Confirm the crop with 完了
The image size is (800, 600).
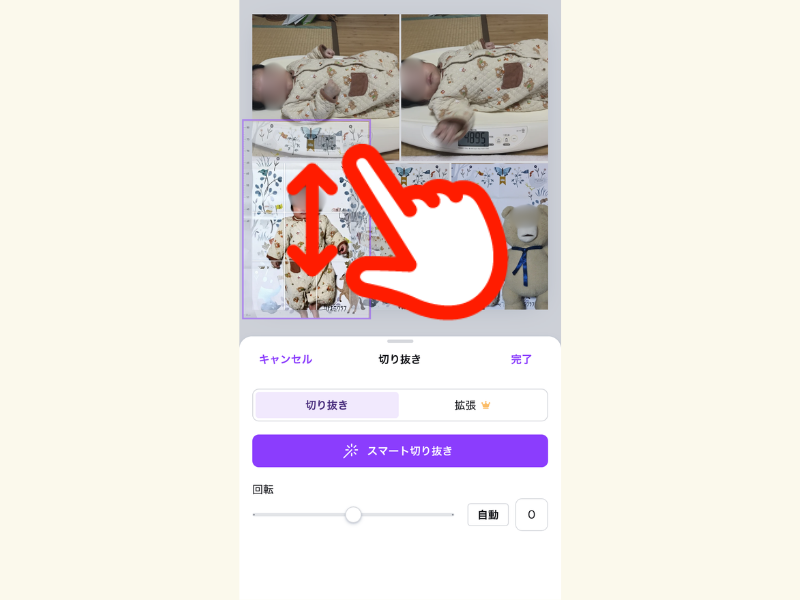pos(521,359)
